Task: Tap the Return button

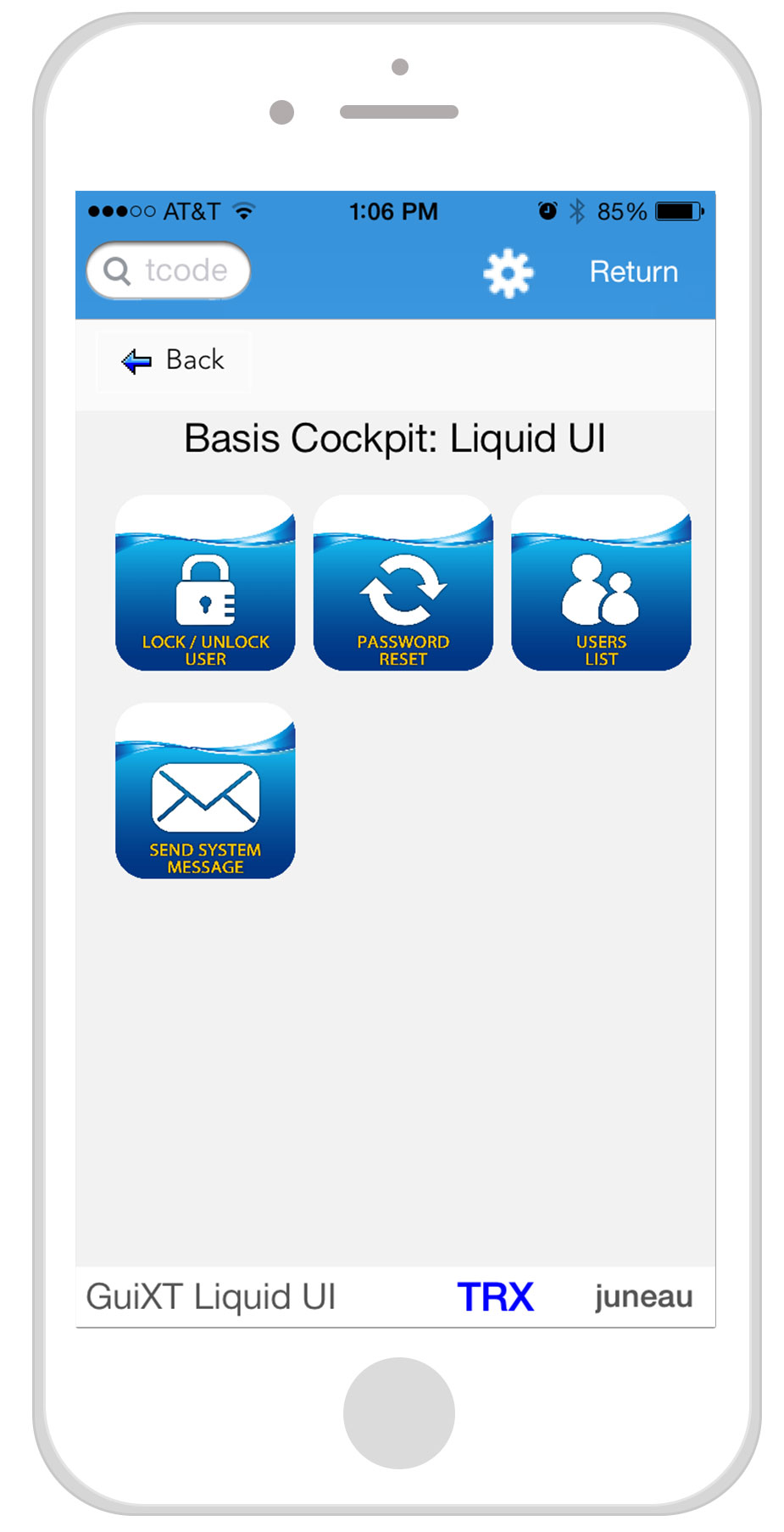Action: coord(633,272)
